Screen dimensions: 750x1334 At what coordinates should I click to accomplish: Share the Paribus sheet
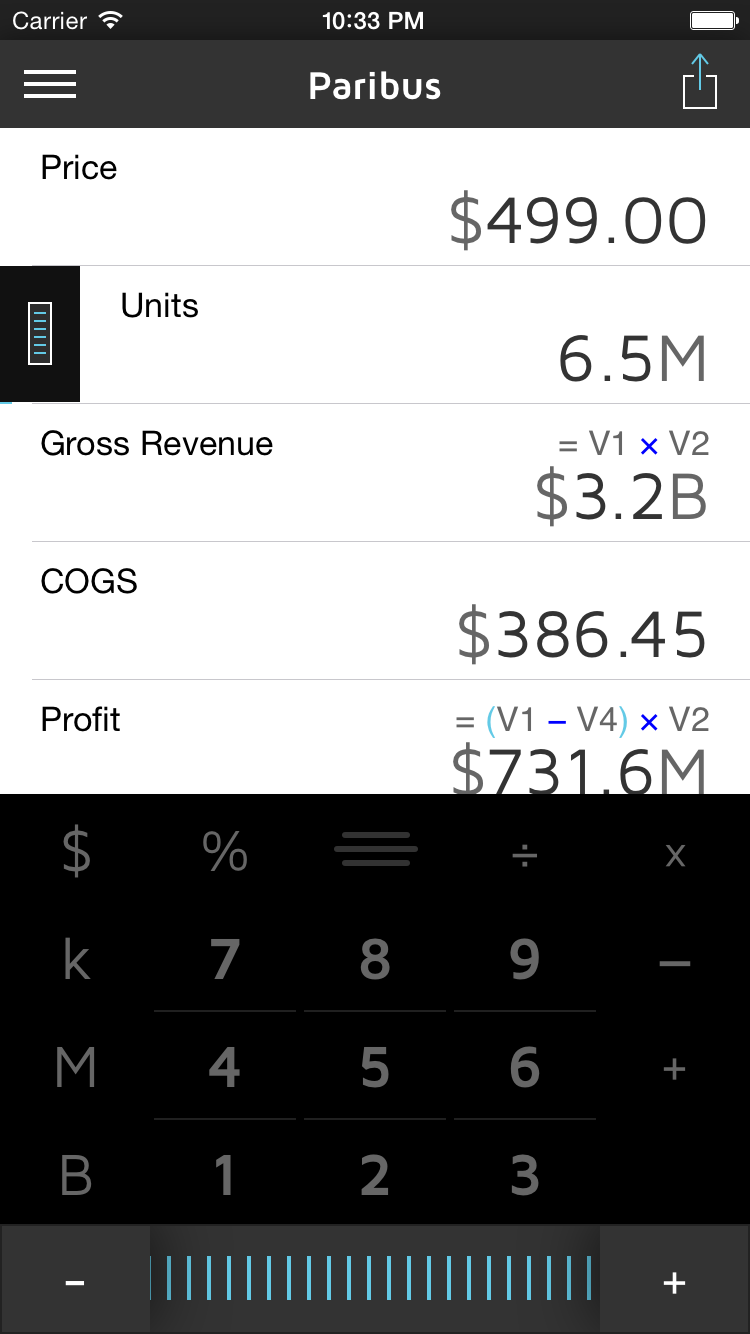click(x=700, y=82)
